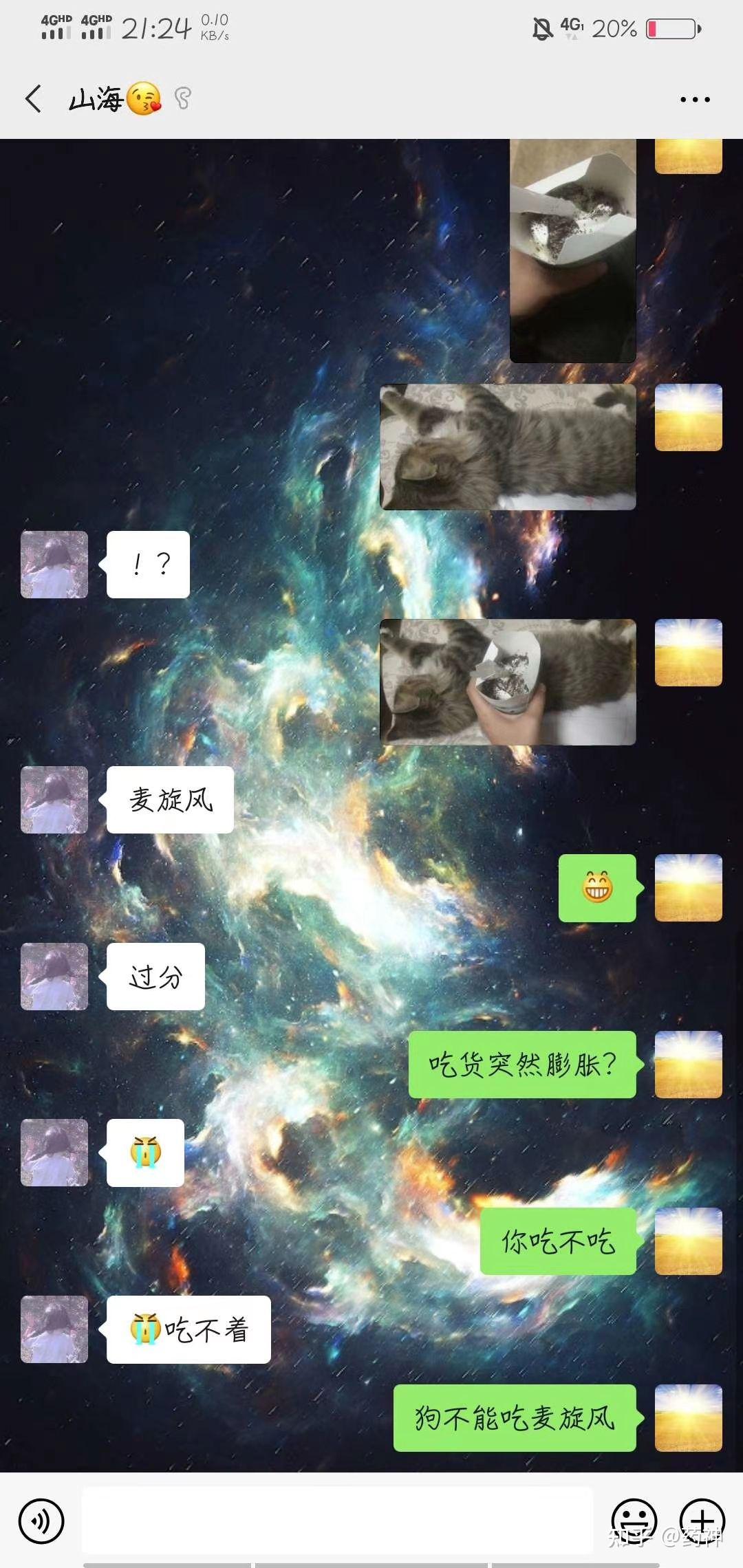View photo of cat with ice cream

click(508, 682)
